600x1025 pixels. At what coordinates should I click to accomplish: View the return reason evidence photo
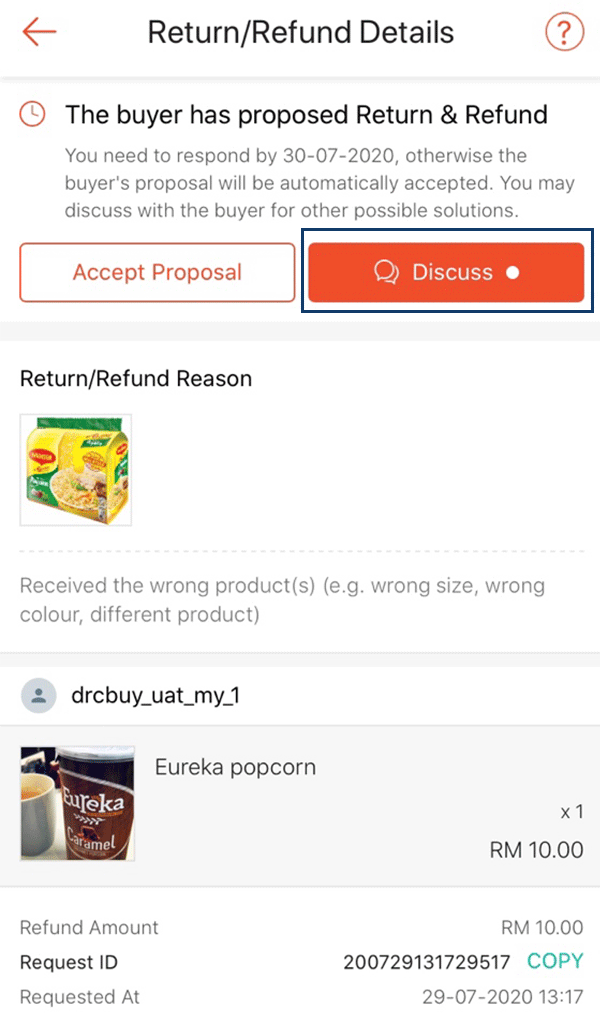[76, 469]
